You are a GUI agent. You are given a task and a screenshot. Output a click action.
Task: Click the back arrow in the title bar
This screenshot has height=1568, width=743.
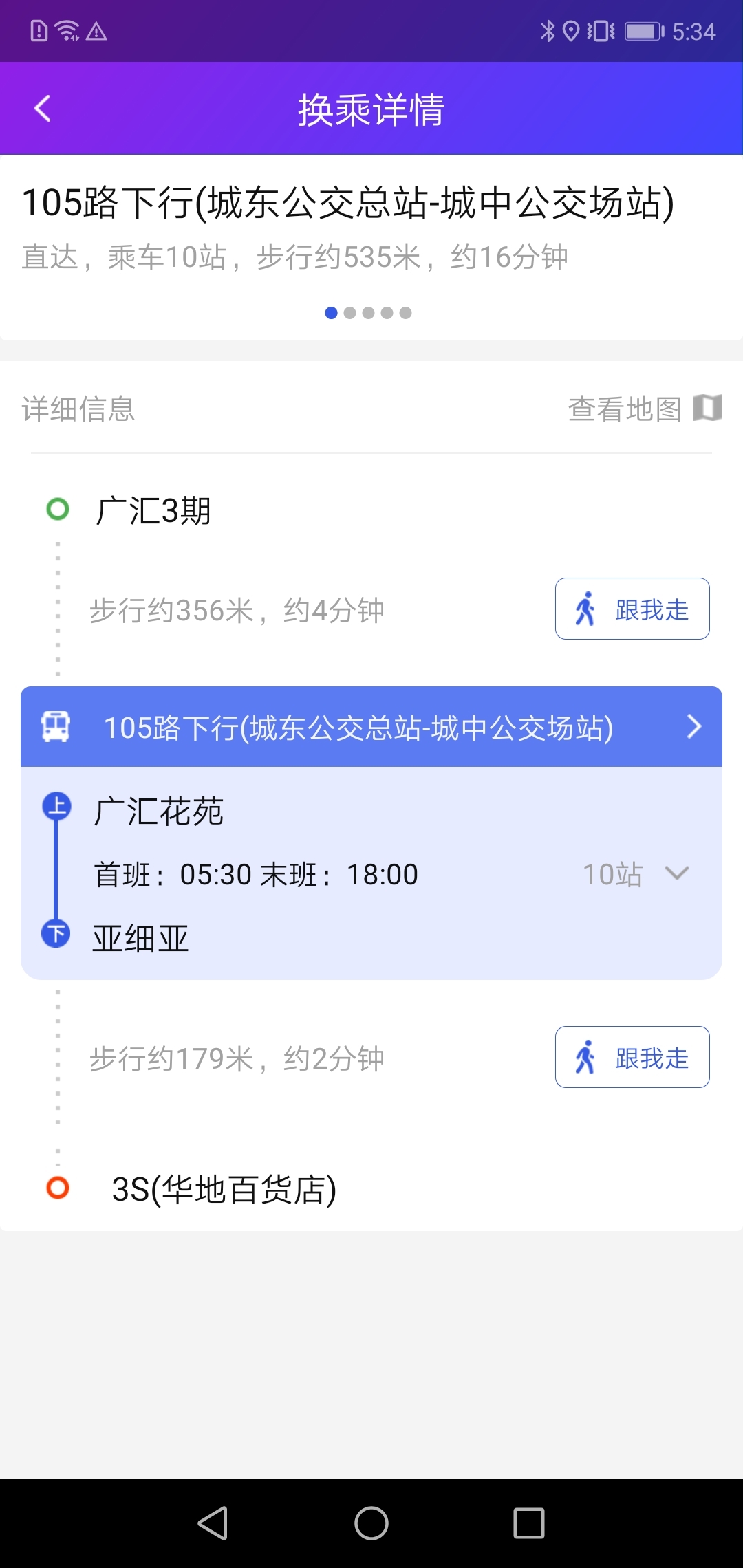[x=43, y=108]
